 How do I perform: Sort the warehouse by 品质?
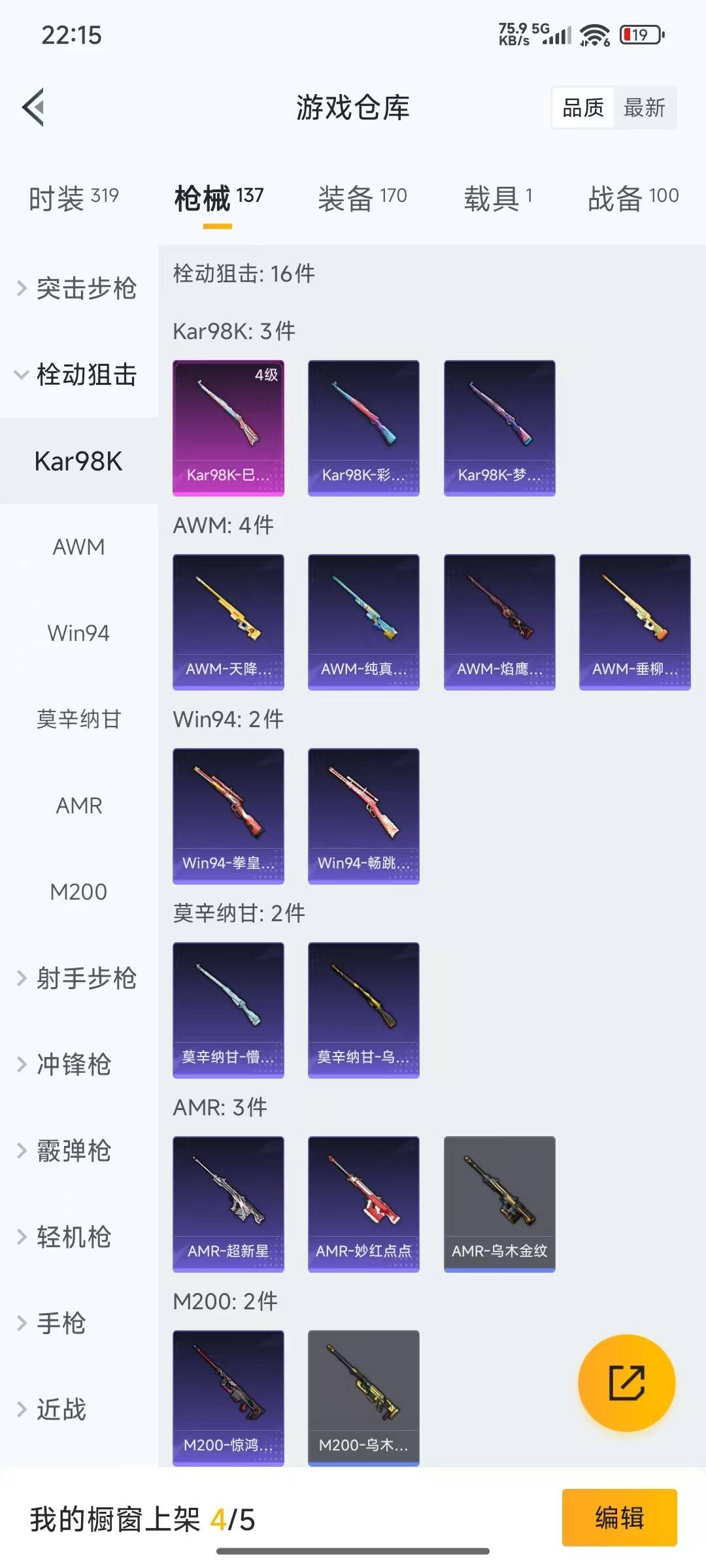(583, 107)
